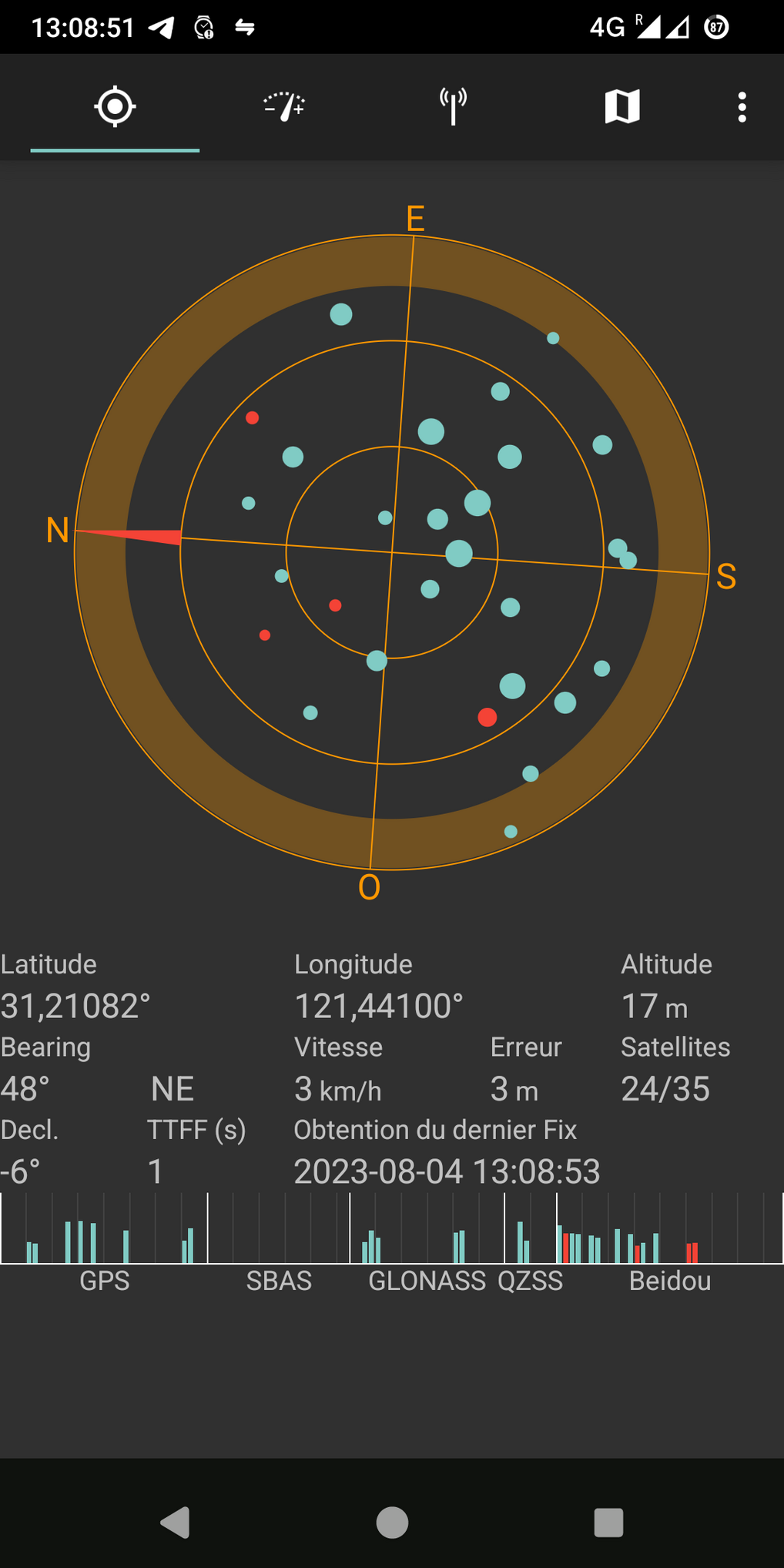
Task: Select the GPS position target tab
Action: (x=115, y=106)
